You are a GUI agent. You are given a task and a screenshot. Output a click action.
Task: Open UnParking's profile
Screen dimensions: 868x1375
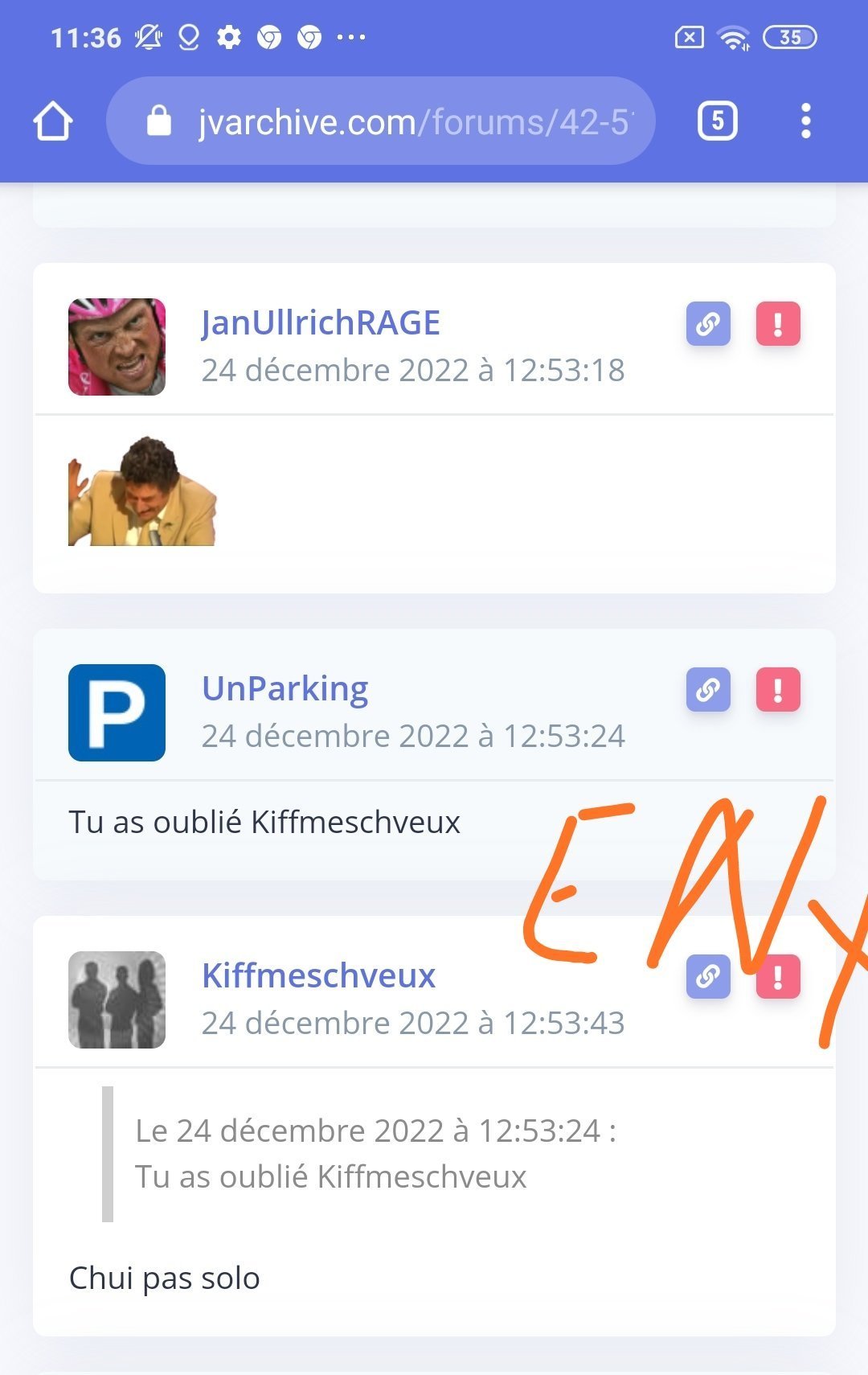click(x=285, y=688)
